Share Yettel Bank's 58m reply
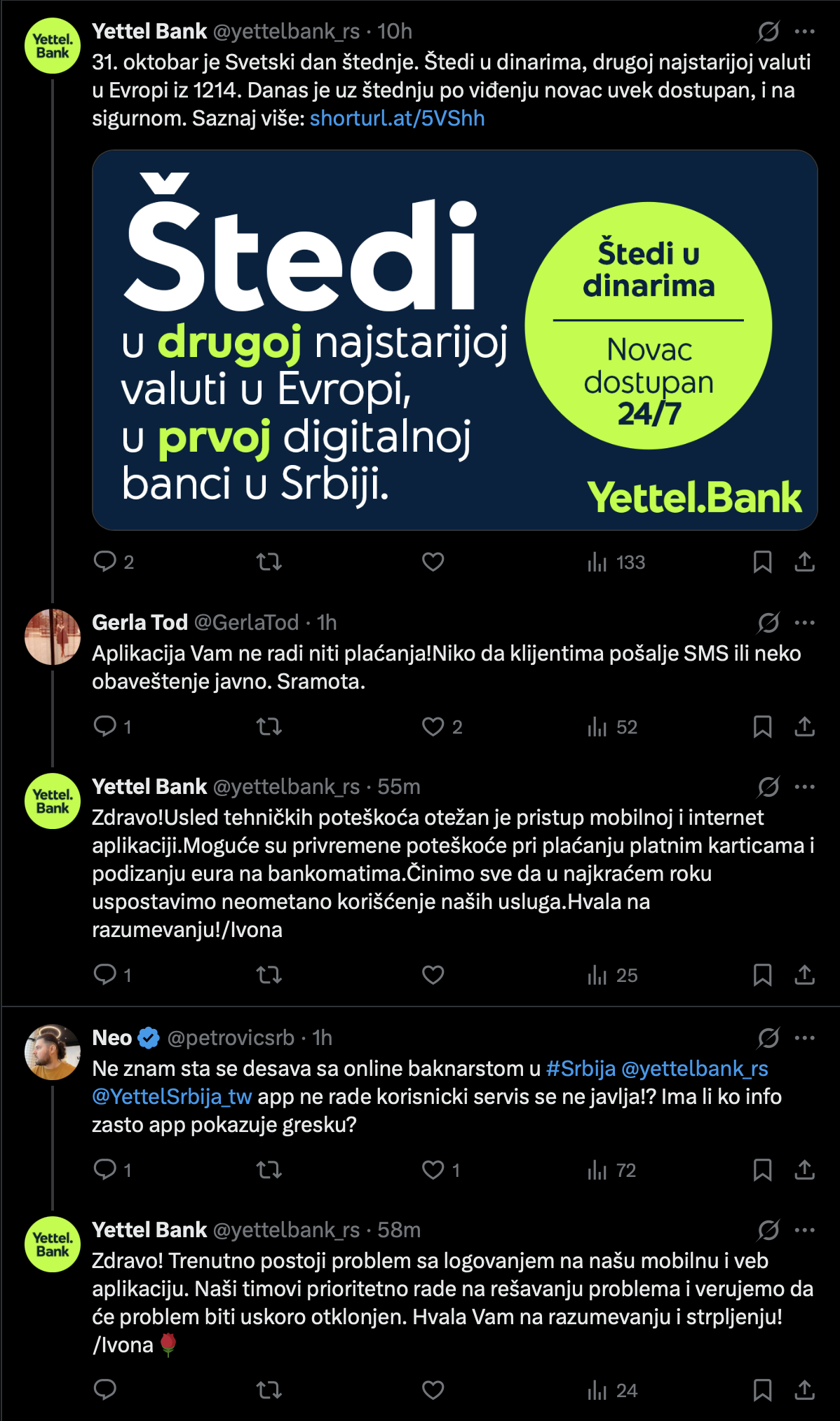The height and width of the screenshot is (1421, 840). [804, 1390]
